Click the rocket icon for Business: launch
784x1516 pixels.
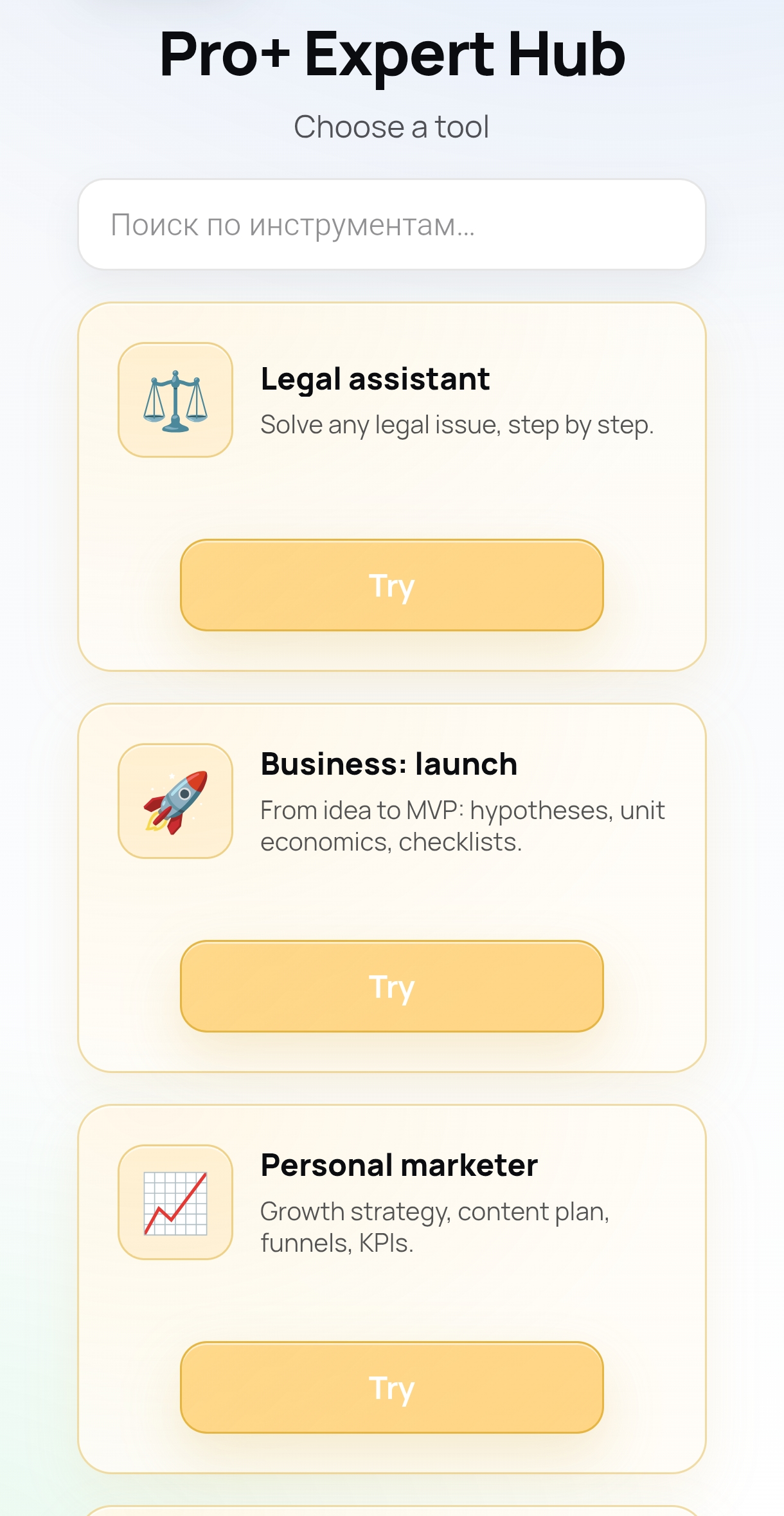pyautogui.click(x=175, y=799)
